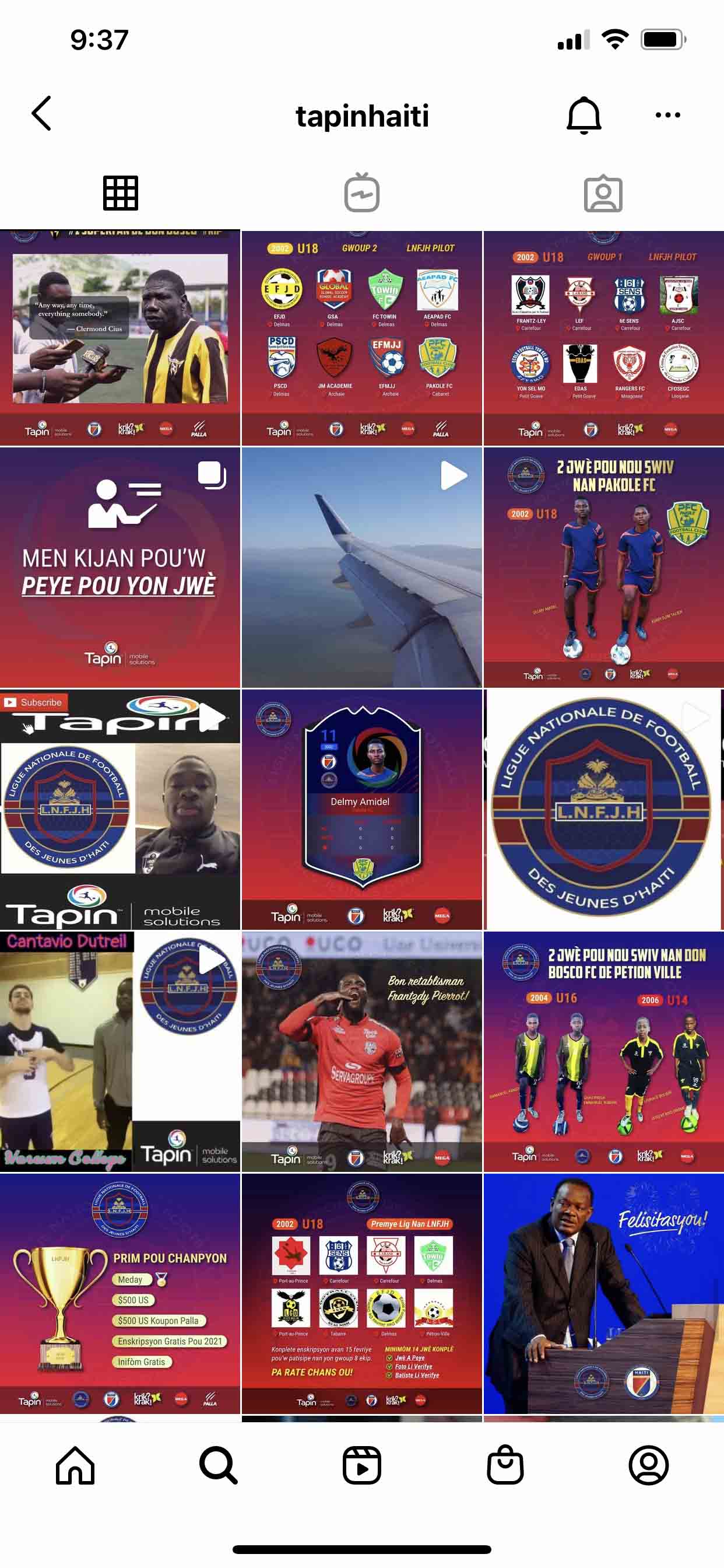Select the posts grid tab

pos(121,193)
